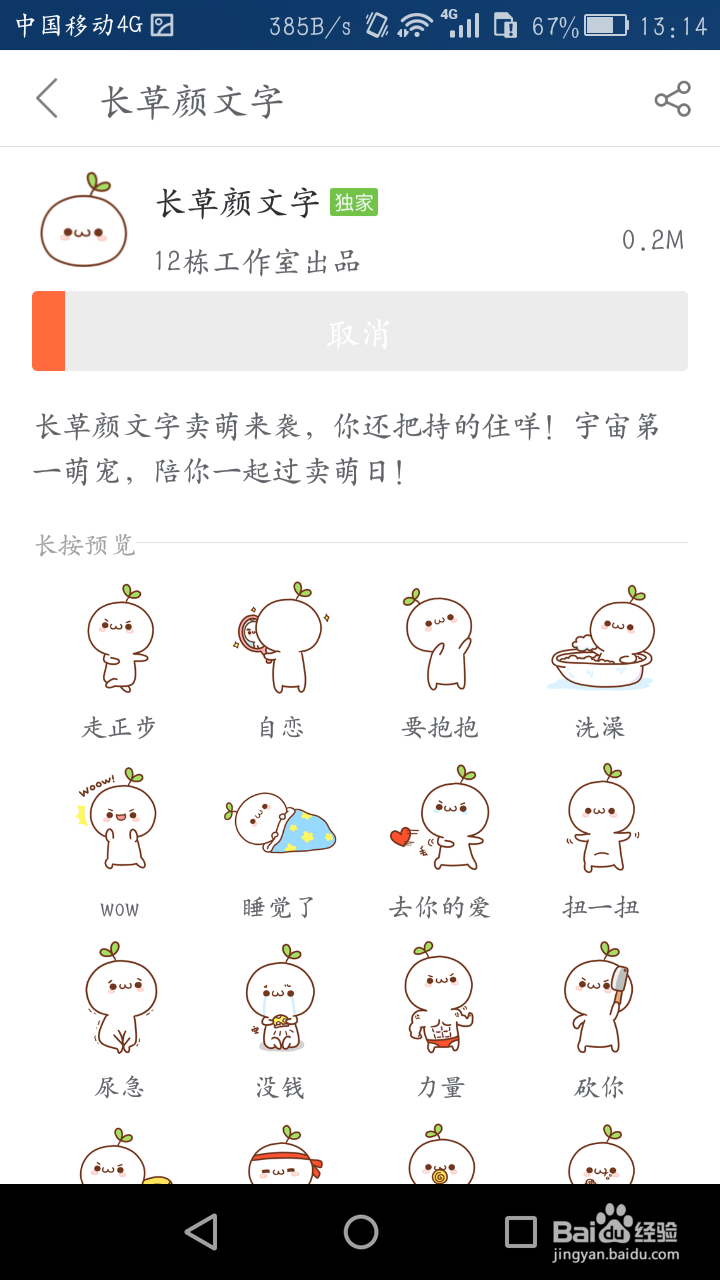The width and height of the screenshot is (720, 1280).
Task: Open the 要抱抱 hug sticker
Action: pyautogui.click(x=440, y=640)
